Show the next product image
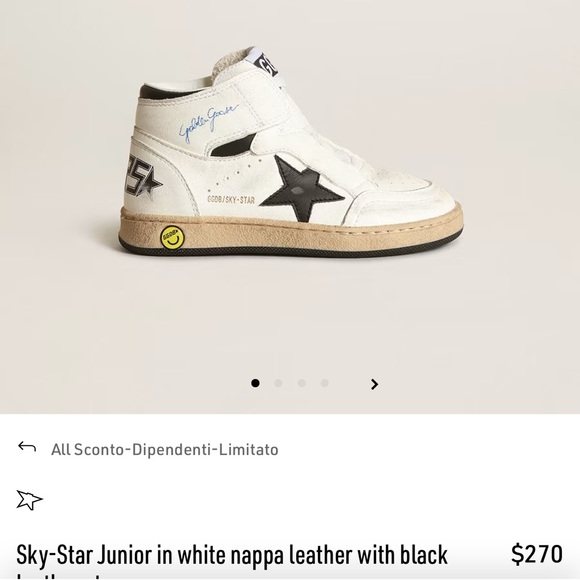Image resolution: width=580 pixels, height=580 pixels. pyautogui.click(x=374, y=384)
